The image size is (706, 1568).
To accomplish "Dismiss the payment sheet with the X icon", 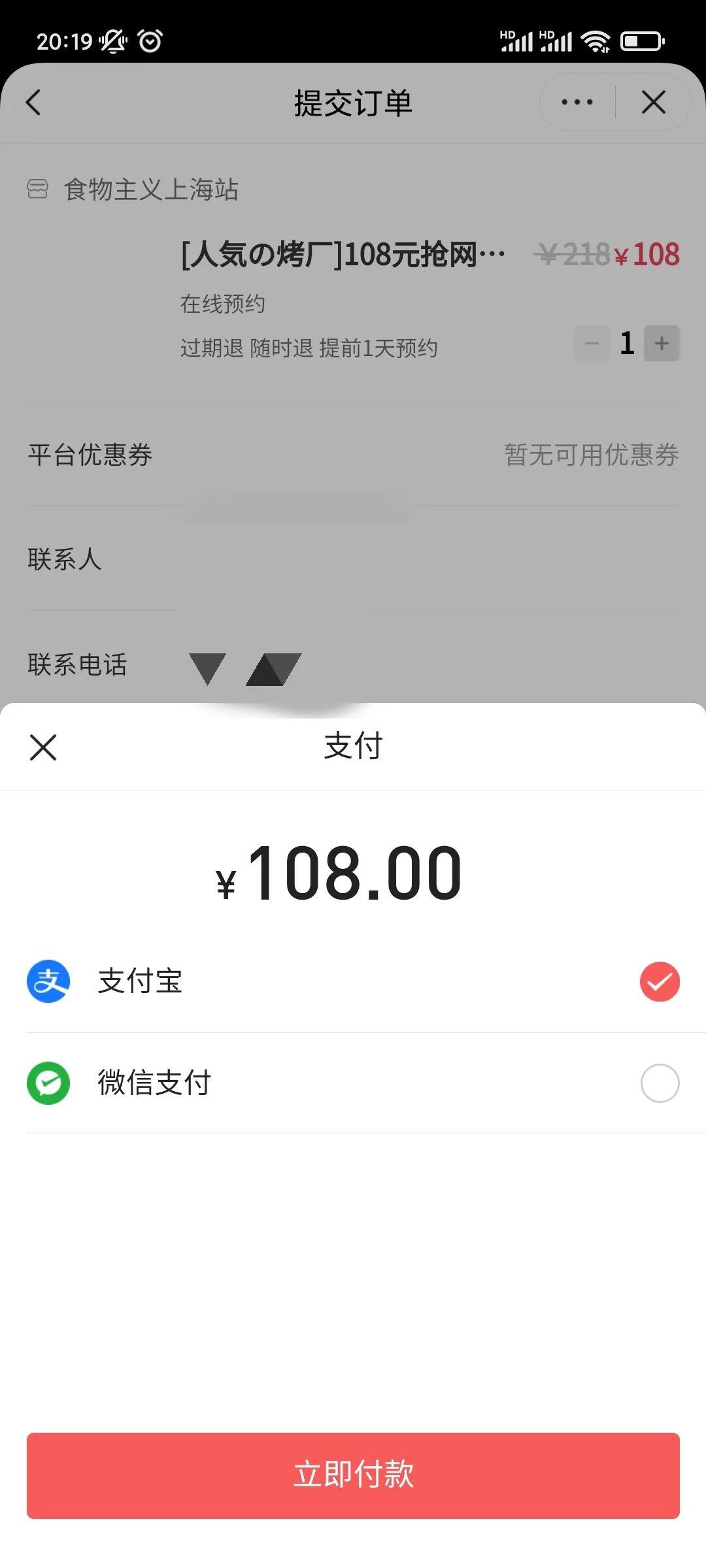I will pos(43,747).
